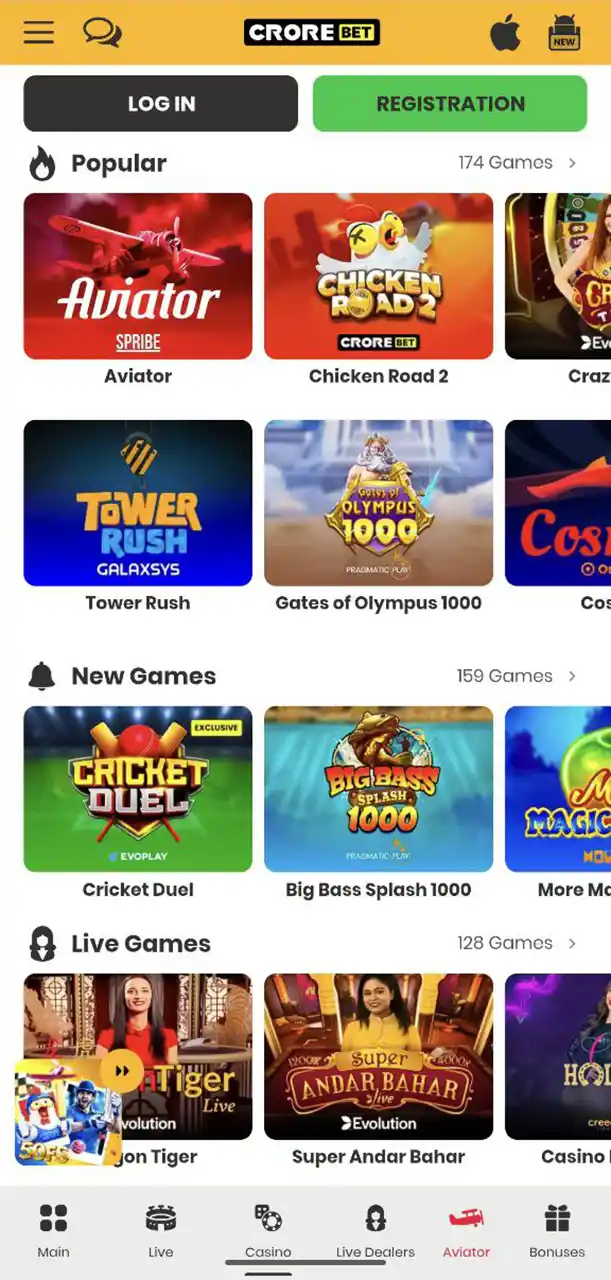611x1280 pixels.
Task: Play Tower Rush by Galaxsys
Action: coord(138,503)
